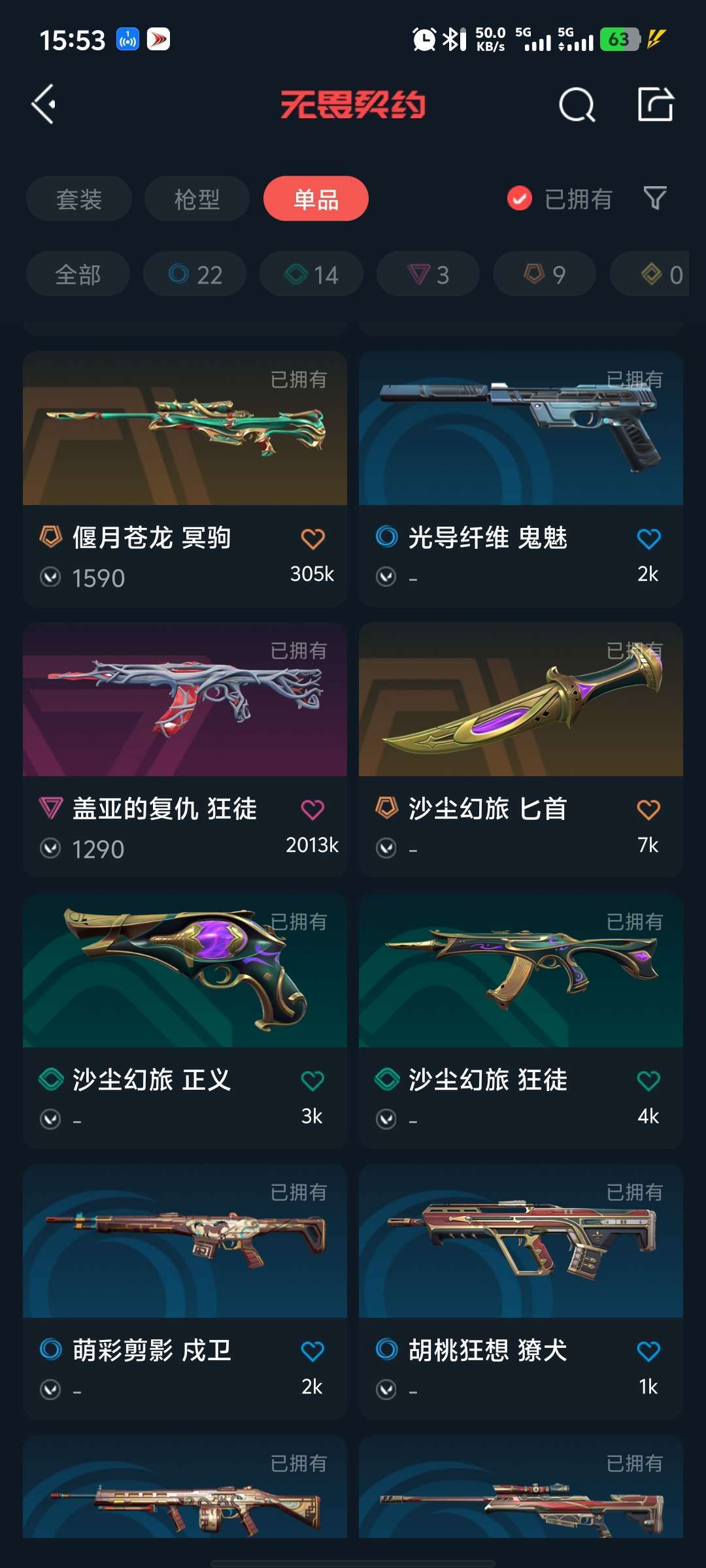Select the 单品 tab
706x1568 pixels.
tap(316, 199)
